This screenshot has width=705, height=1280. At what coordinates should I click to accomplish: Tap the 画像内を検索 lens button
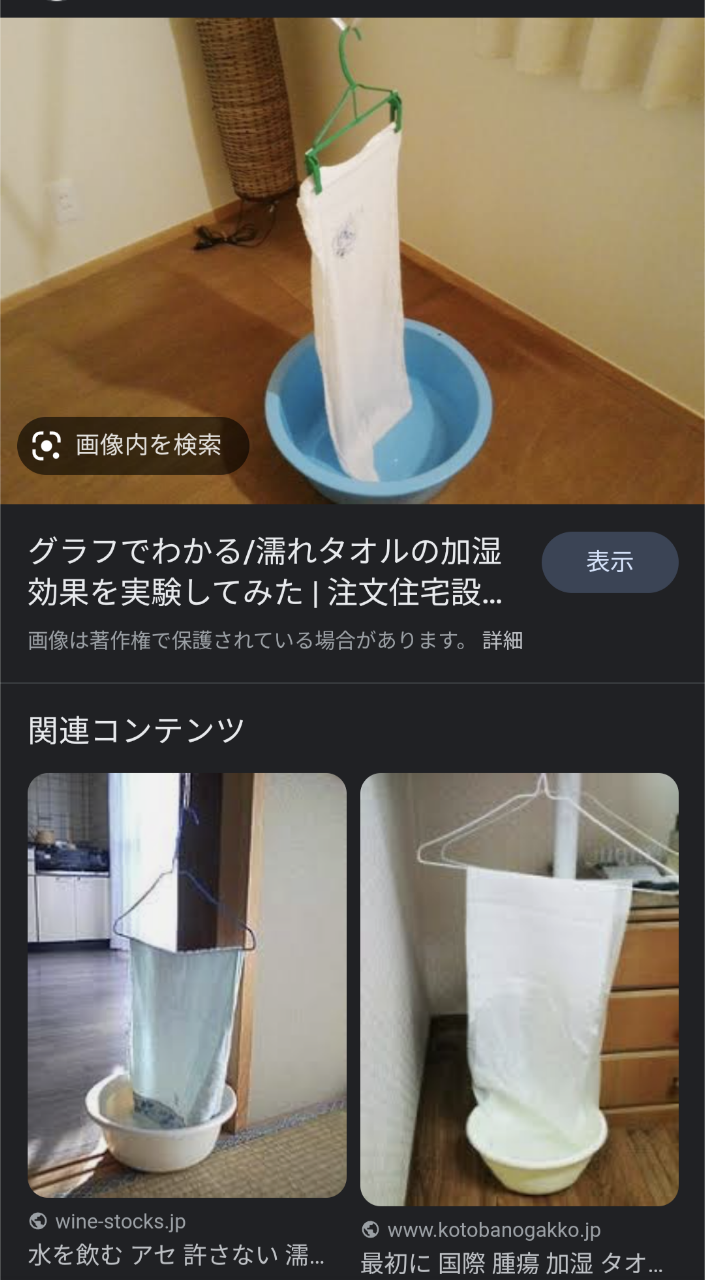[x=133, y=445]
